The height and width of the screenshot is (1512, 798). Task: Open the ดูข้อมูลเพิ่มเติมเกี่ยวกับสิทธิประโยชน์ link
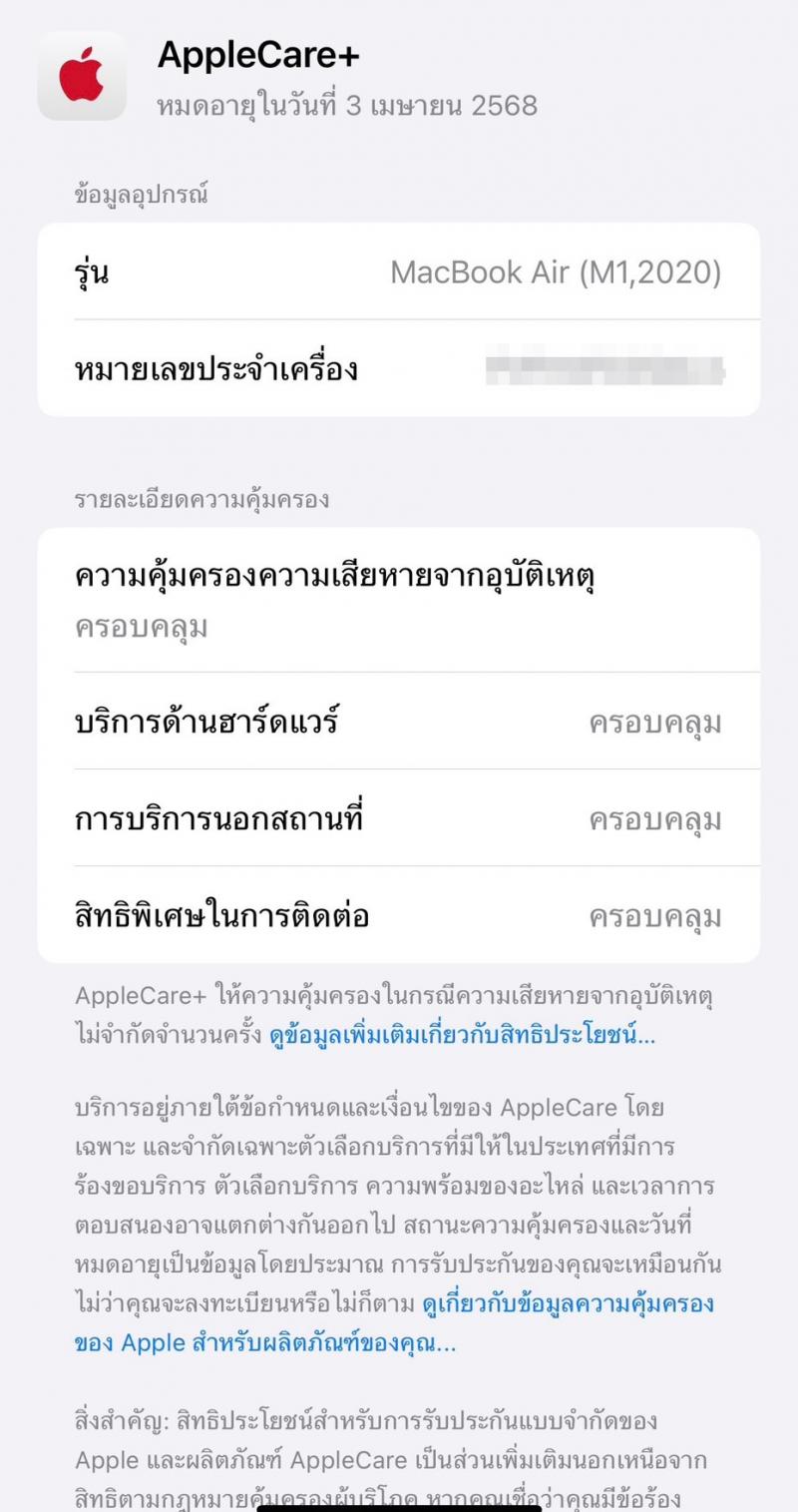click(462, 1035)
